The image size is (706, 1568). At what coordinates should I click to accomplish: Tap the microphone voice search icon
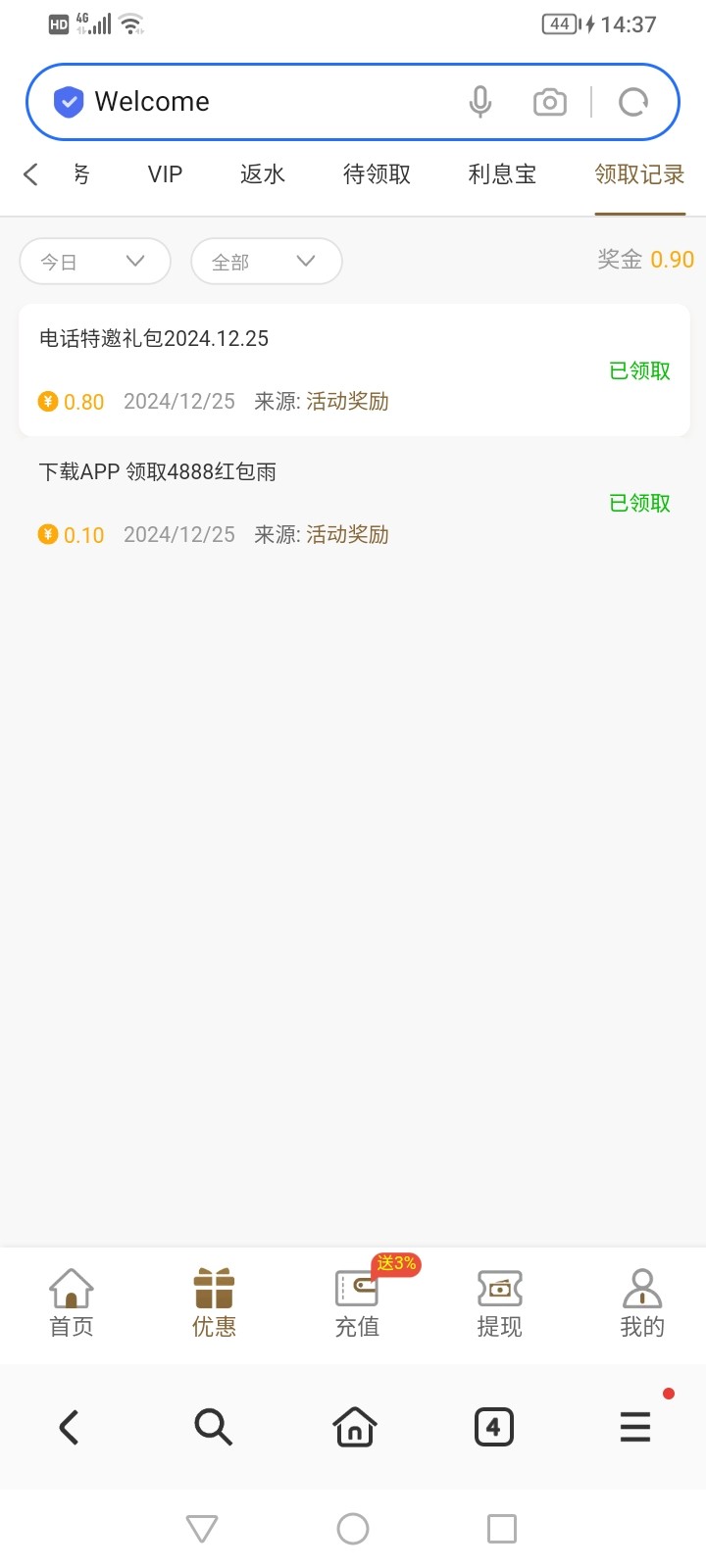479,102
